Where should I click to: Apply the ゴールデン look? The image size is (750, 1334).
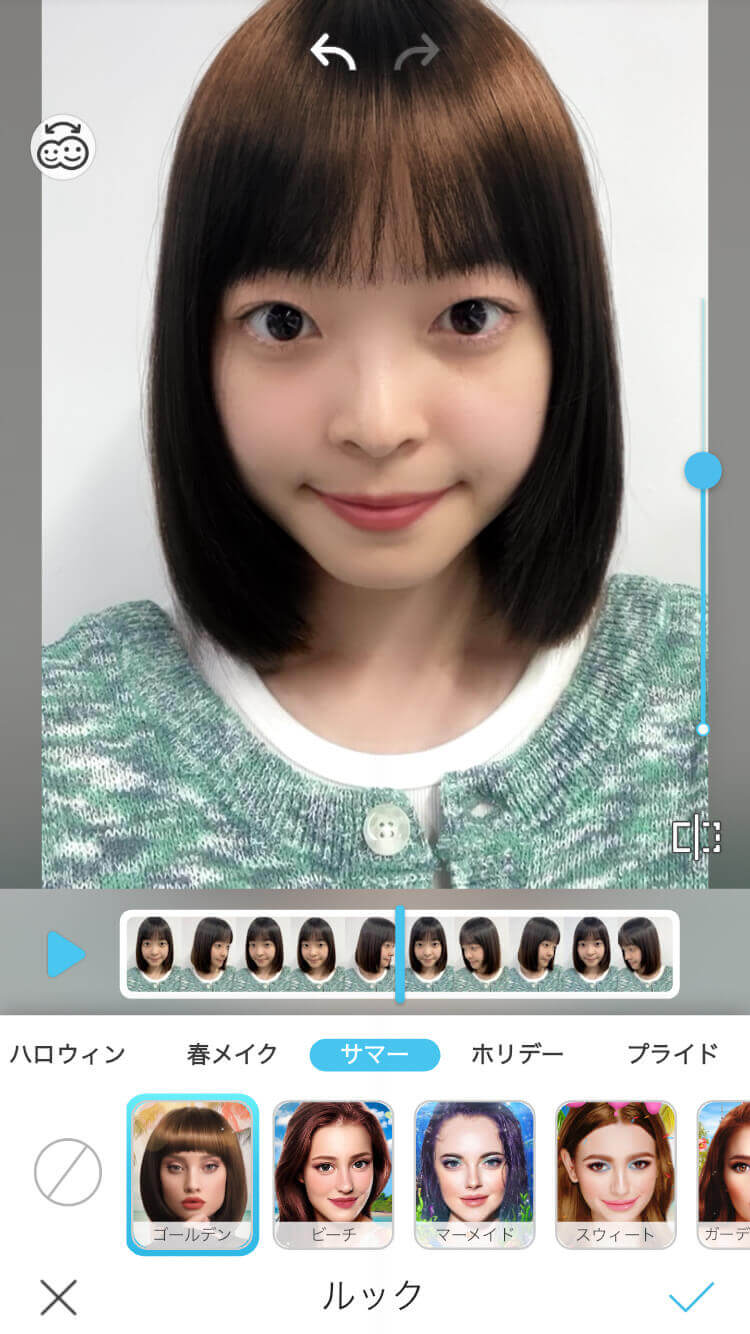tap(192, 1174)
